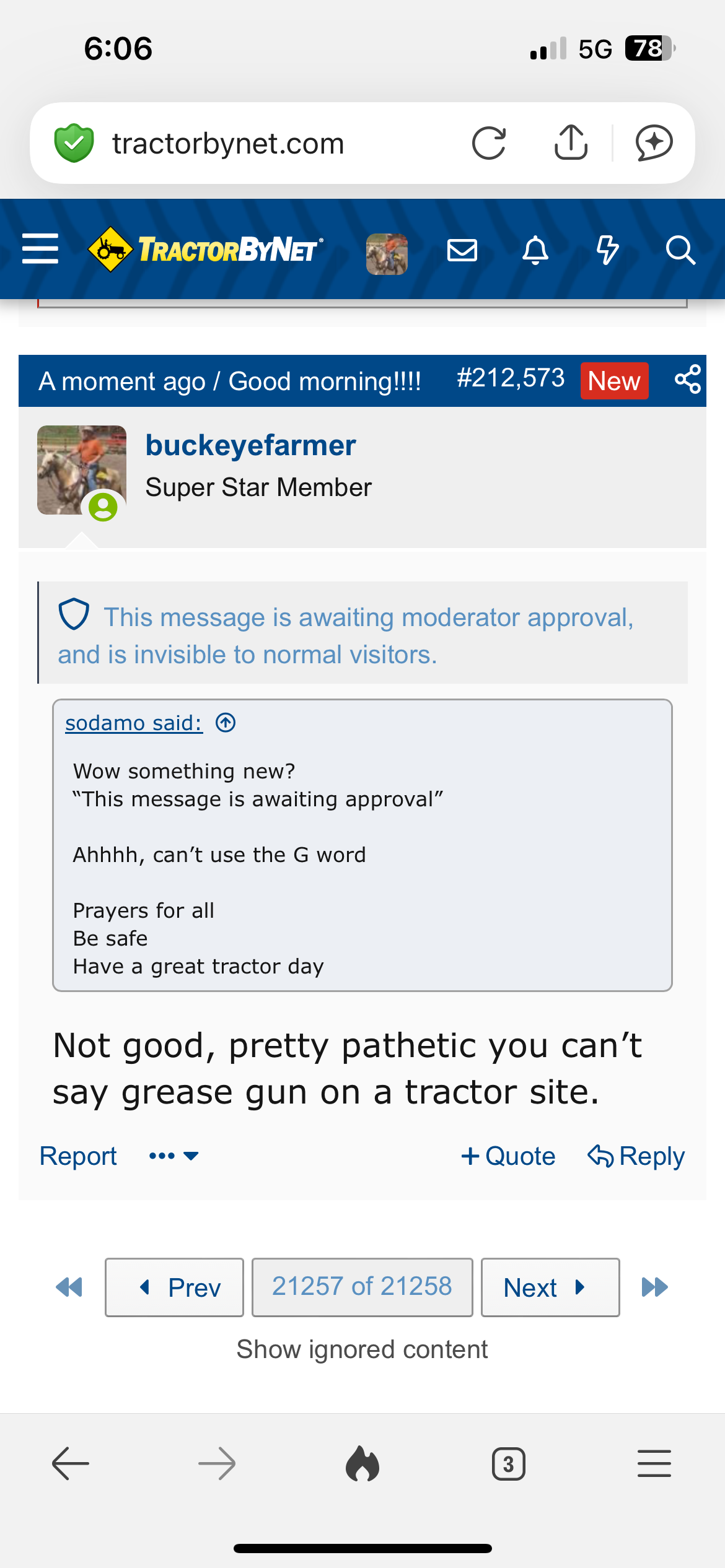Image resolution: width=725 pixels, height=1568 pixels.
Task: Go to previous page with Prev
Action: (174, 1287)
